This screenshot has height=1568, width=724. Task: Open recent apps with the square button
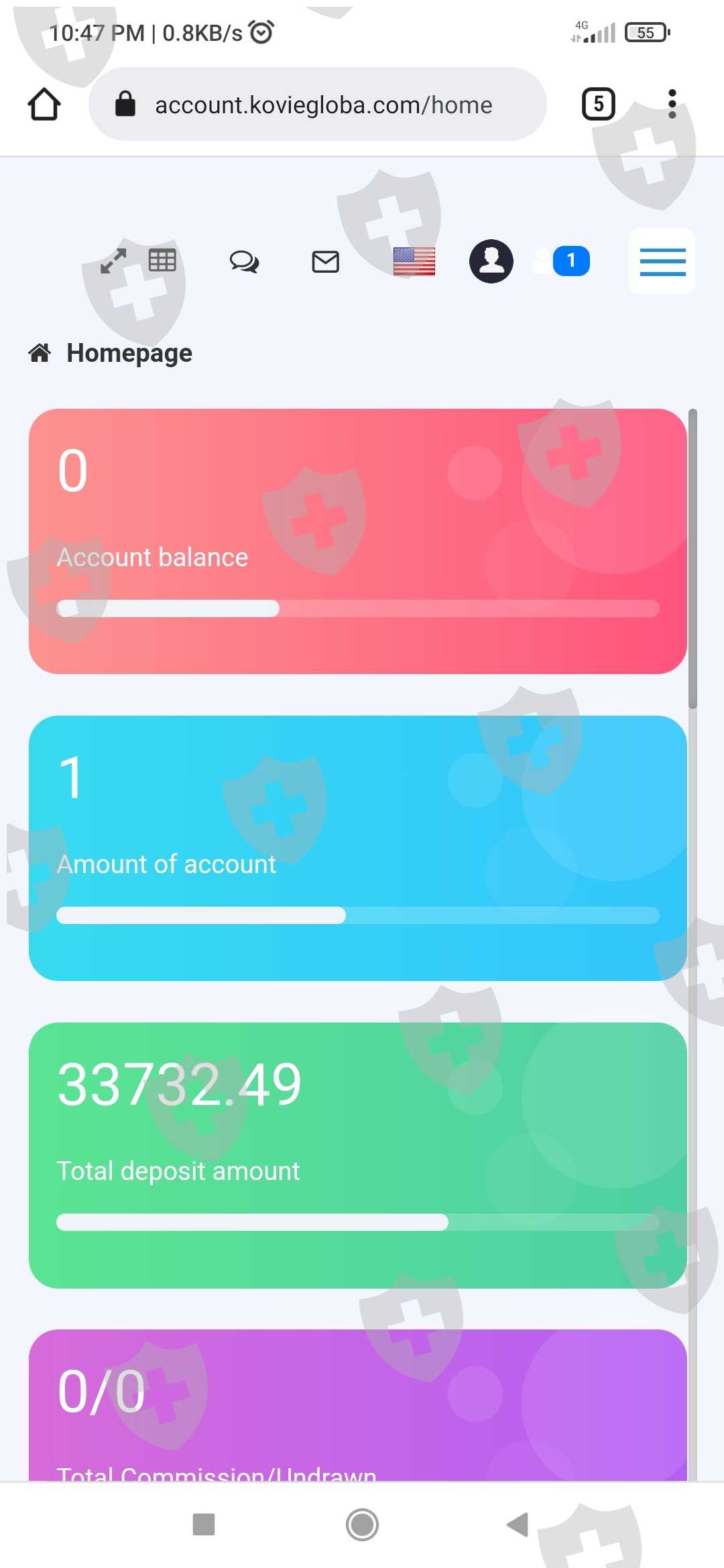click(x=204, y=1524)
